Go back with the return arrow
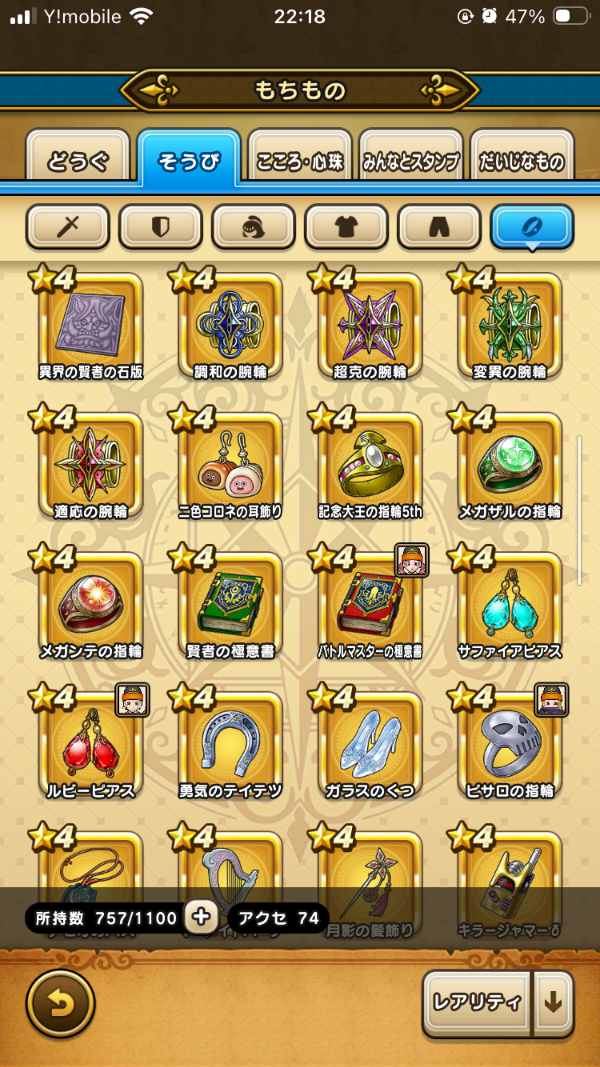The image size is (600, 1067). tap(60, 1003)
